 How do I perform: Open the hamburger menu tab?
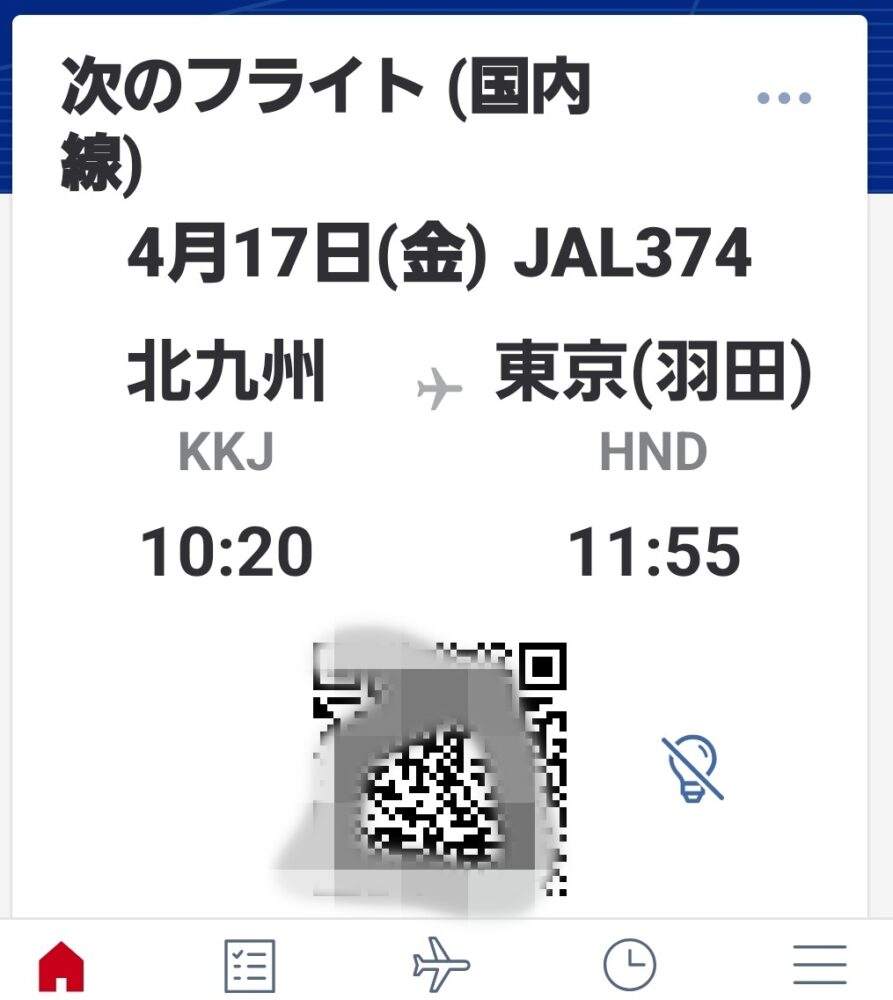pos(820,966)
